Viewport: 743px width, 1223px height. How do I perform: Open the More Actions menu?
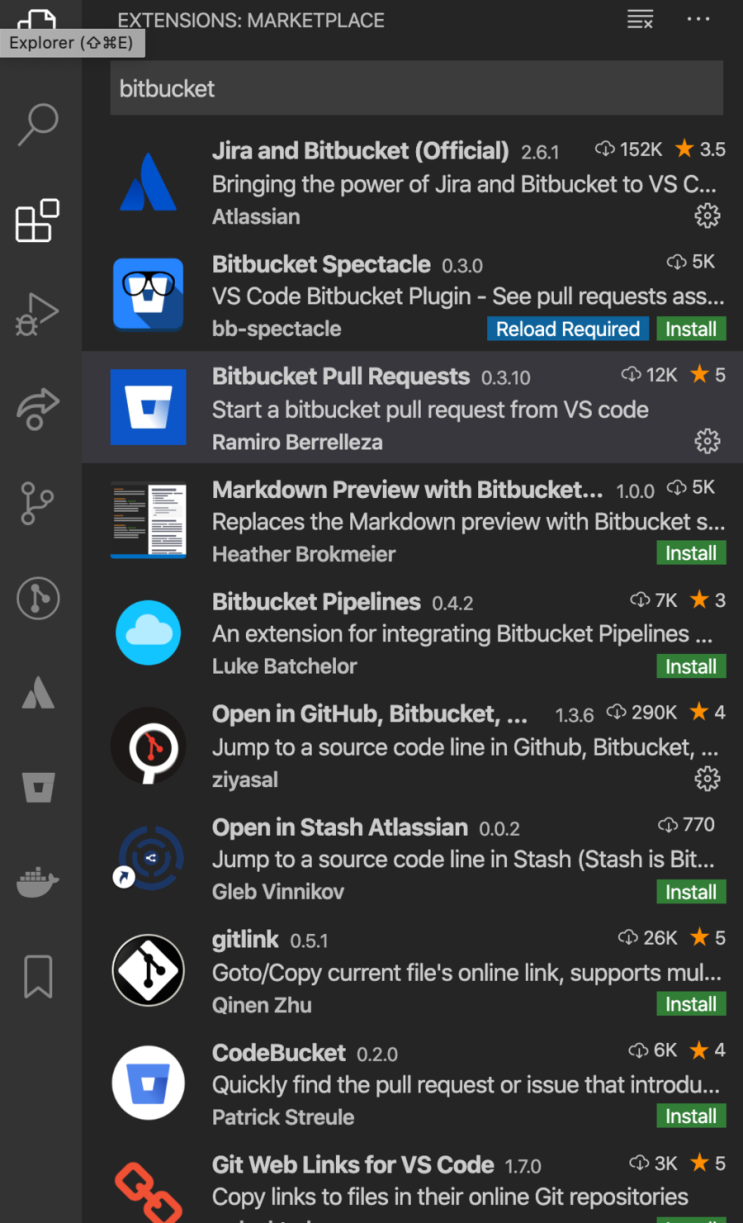click(x=698, y=20)
